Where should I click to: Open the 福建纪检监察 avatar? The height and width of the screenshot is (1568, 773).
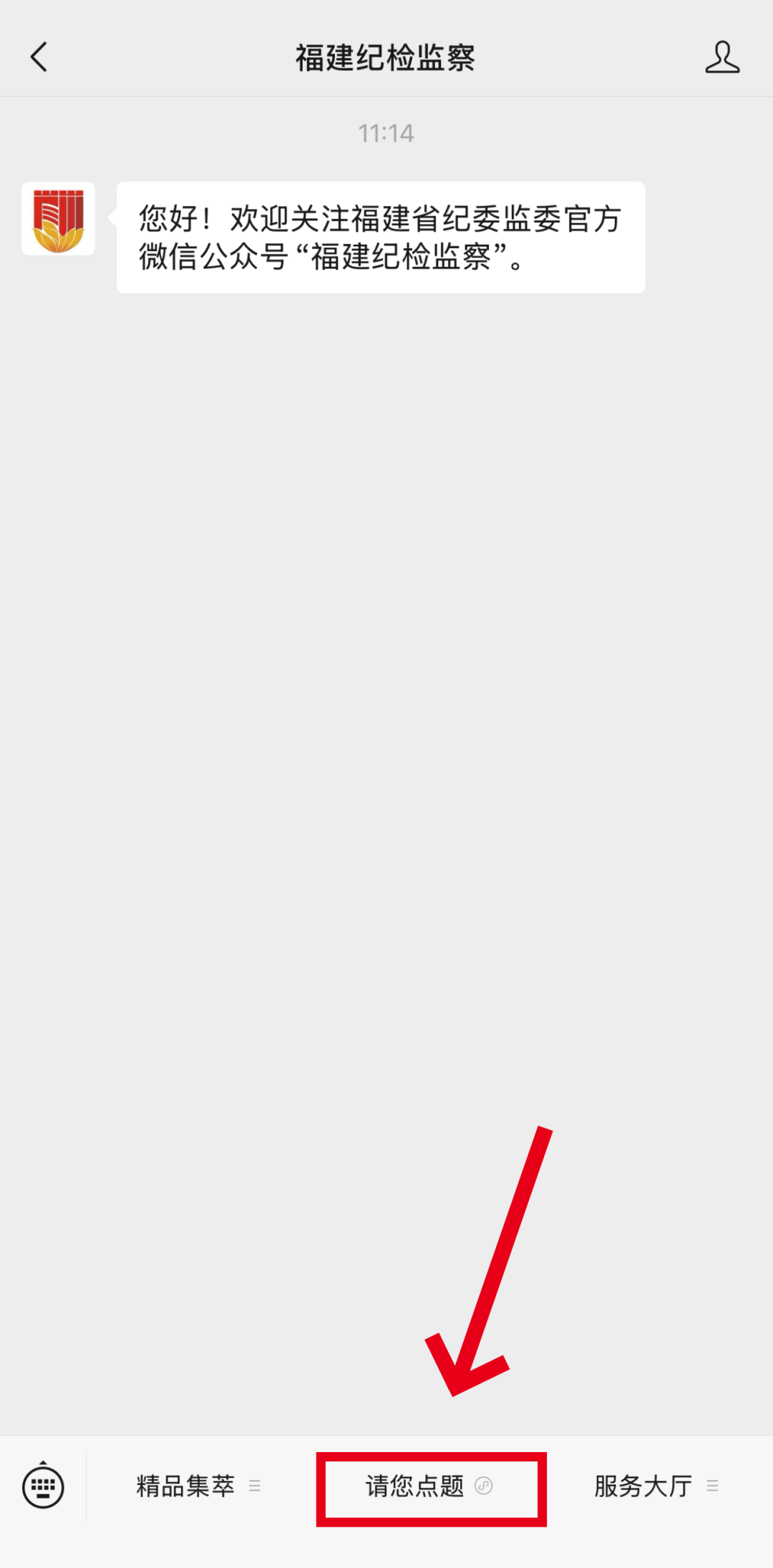(x=58, y=219)
